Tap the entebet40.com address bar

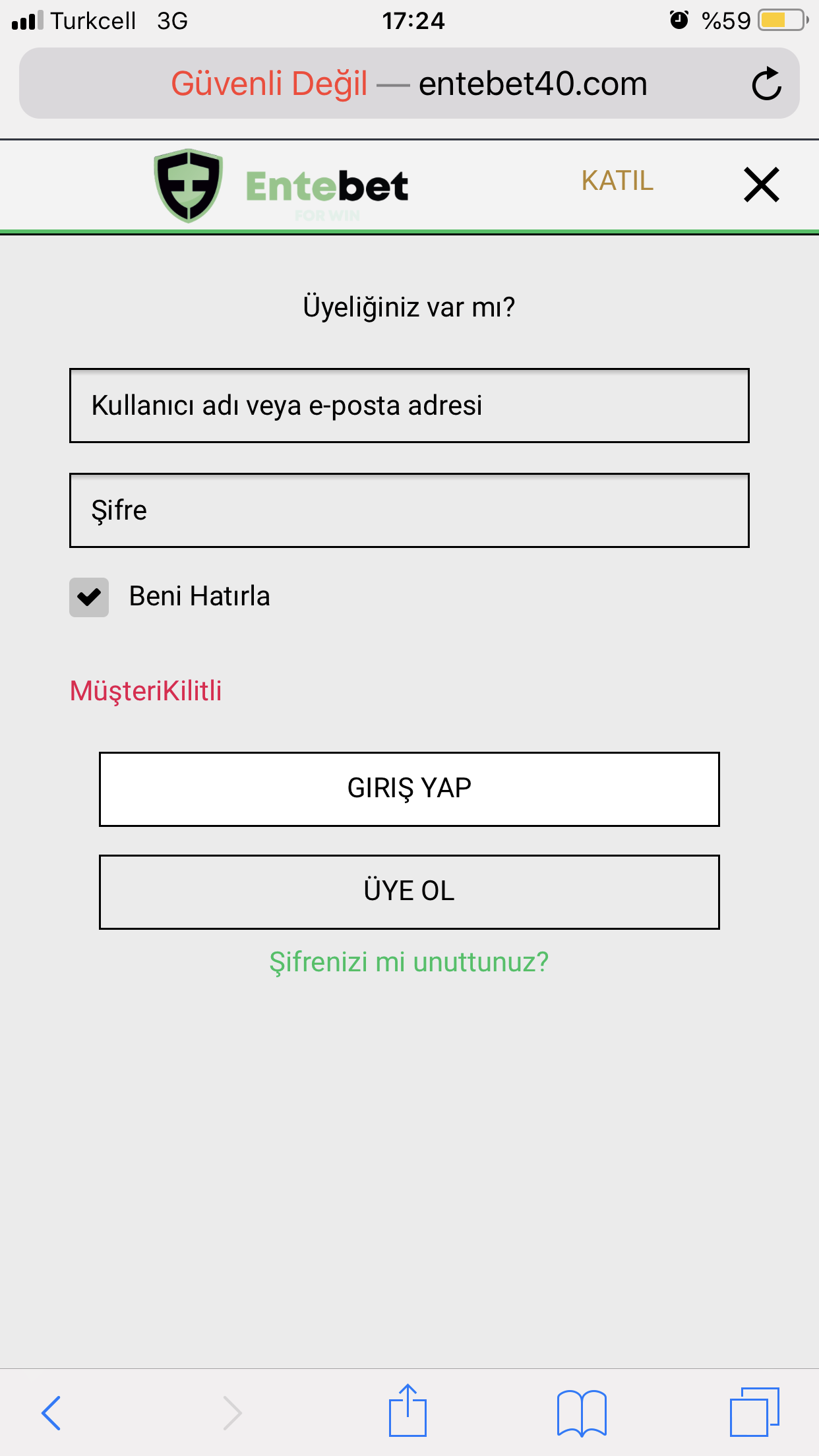click(409, 84)
